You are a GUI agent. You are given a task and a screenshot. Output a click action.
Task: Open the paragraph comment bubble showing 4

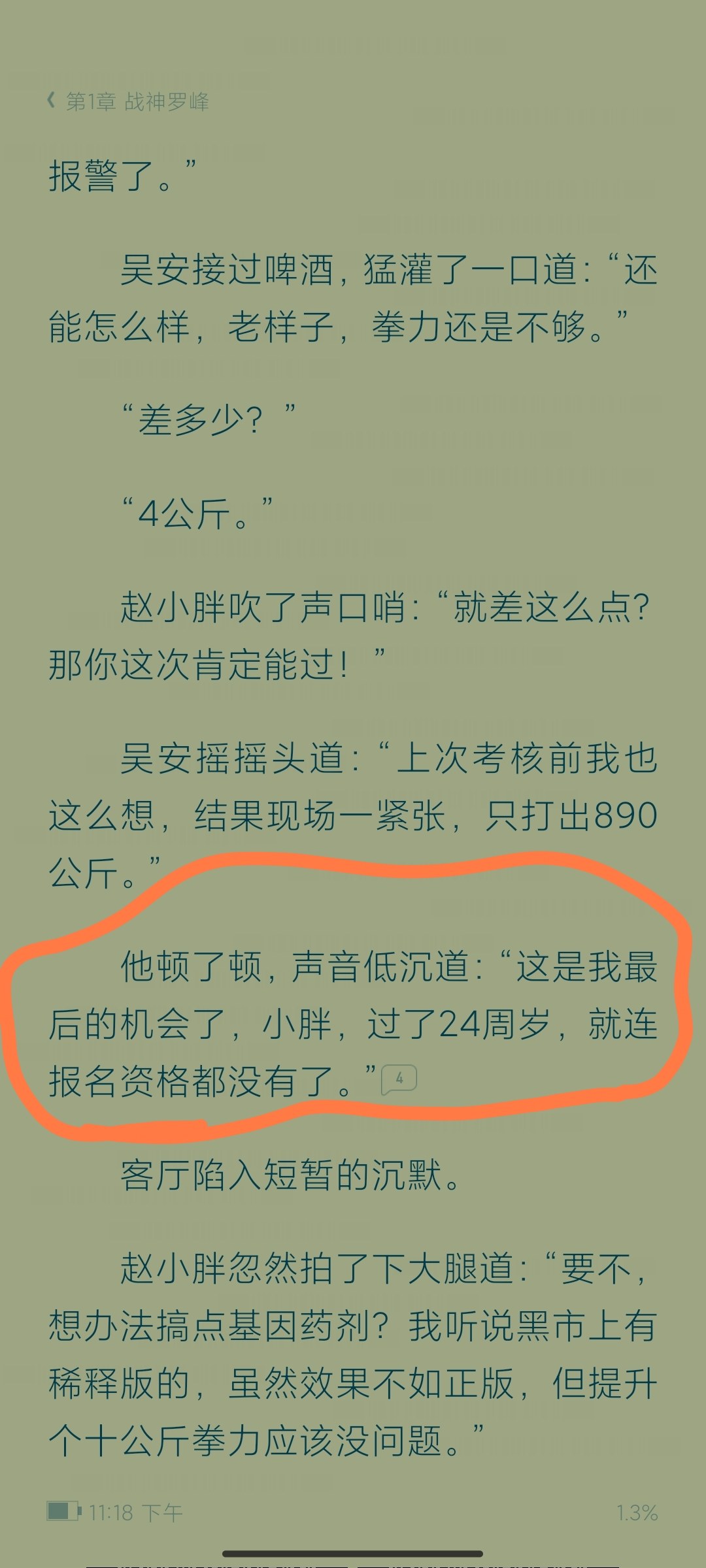point(399,1079)
